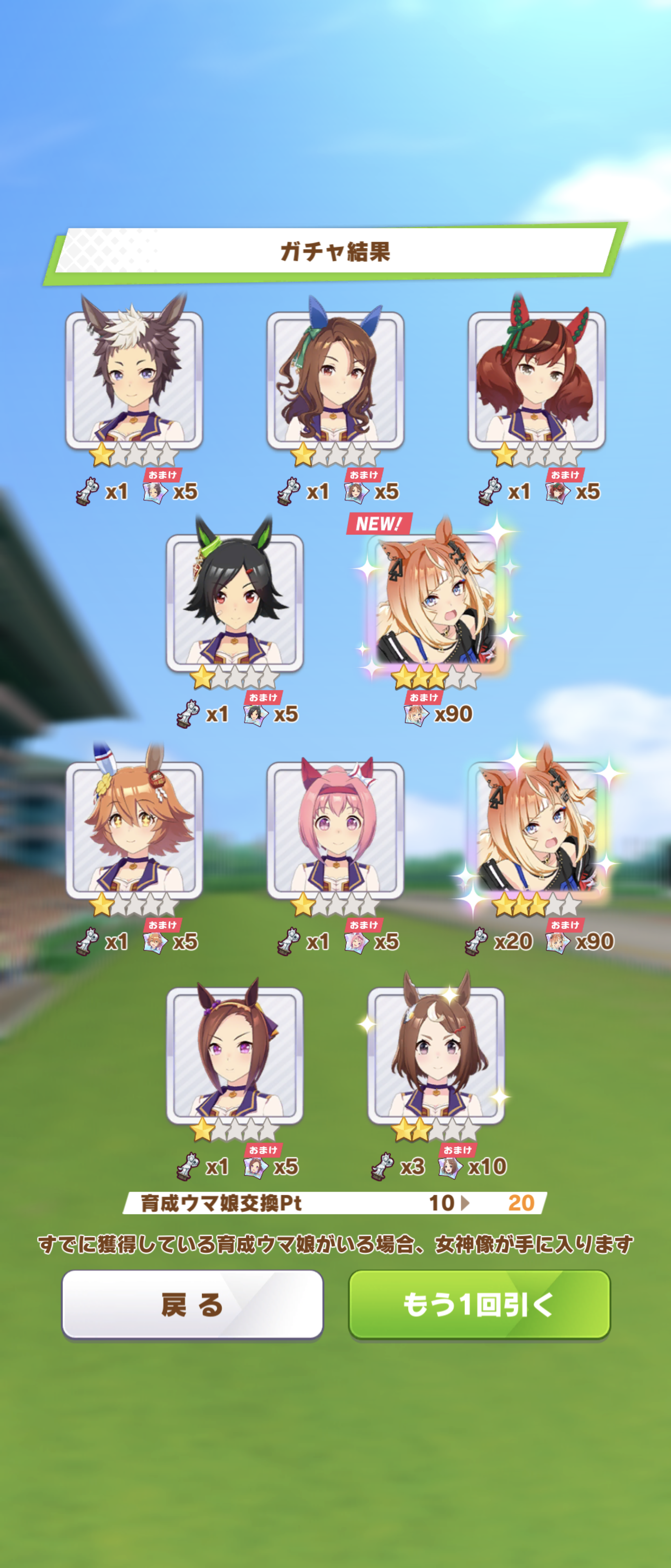Pull again with もう1回引く button
671x1568 pixels.
(x=479, y=1304)
